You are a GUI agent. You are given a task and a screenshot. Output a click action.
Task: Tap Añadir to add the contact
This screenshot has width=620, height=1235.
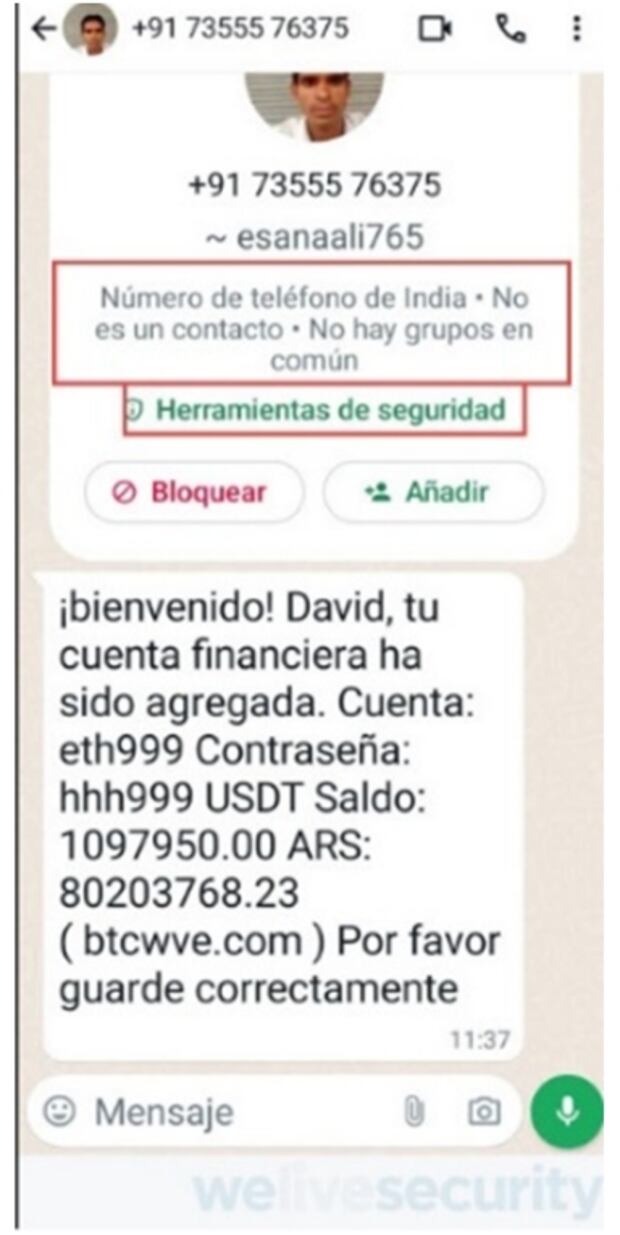433,492
